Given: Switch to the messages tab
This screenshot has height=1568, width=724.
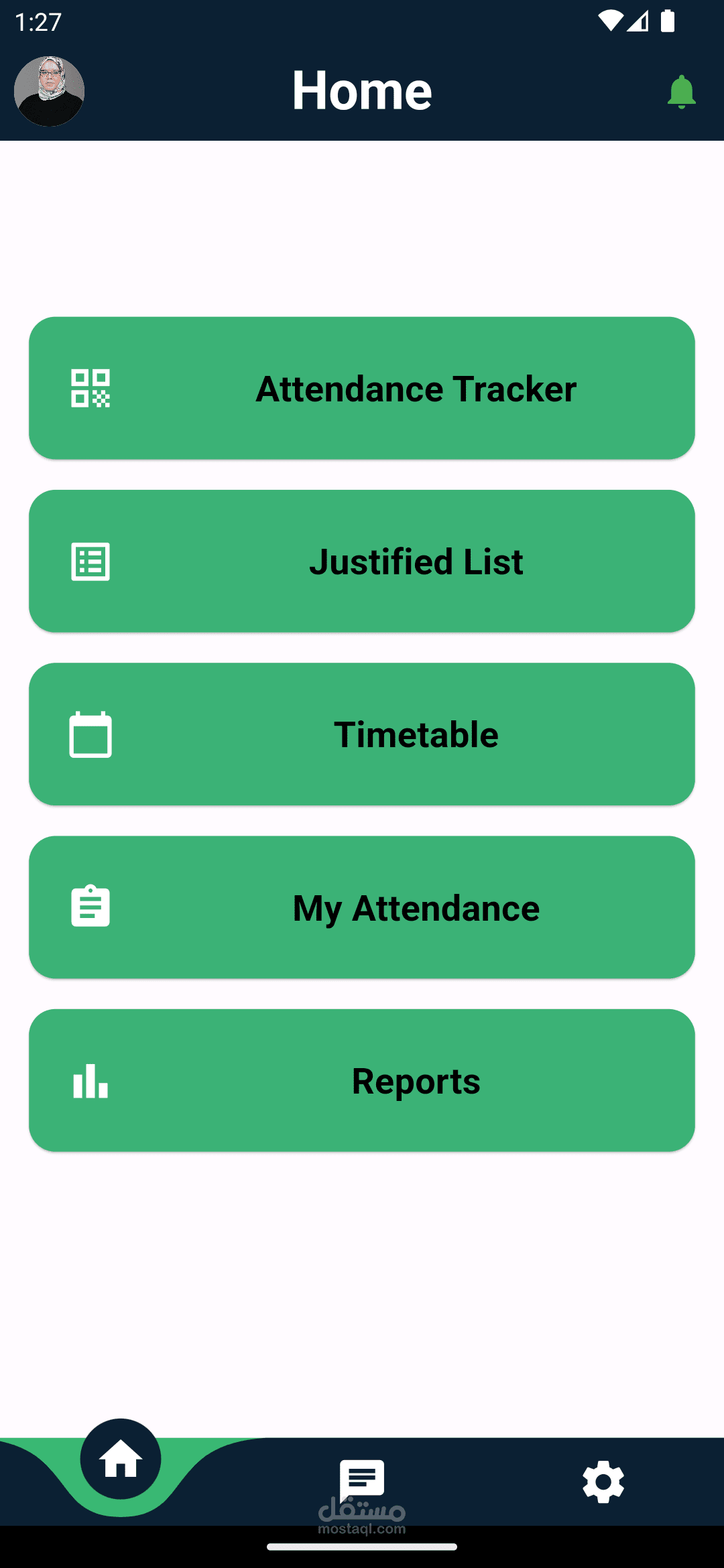Looking at the screenshot, I should point(362,1480).
